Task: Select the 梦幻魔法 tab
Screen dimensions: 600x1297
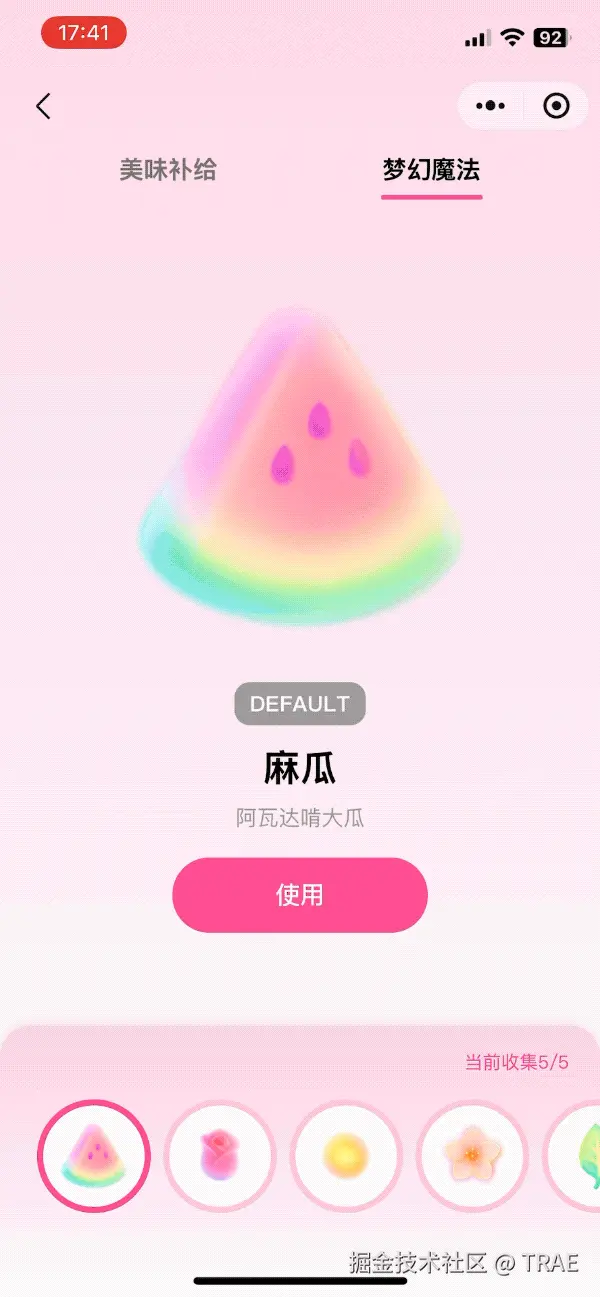Action: click(x=431, y=170)
